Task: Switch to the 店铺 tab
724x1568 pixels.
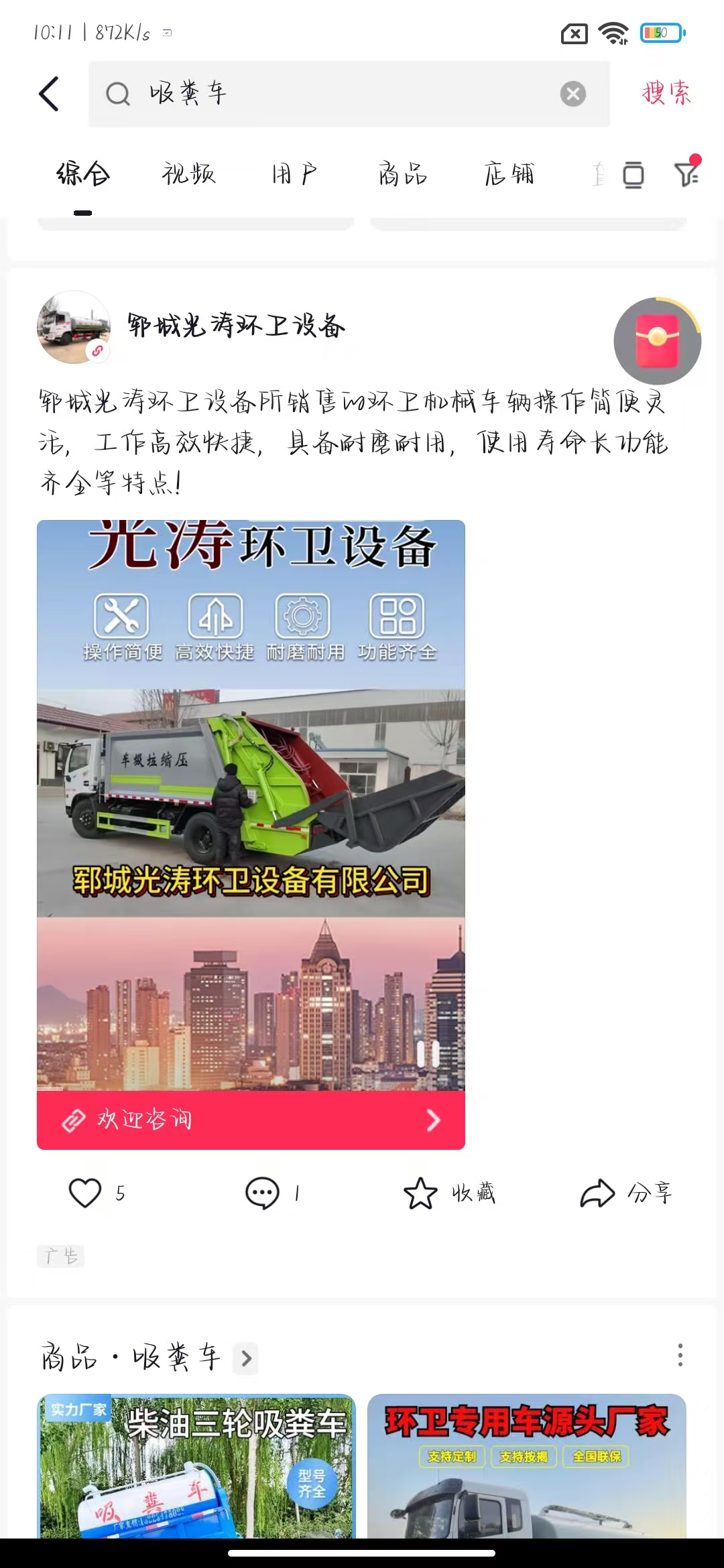Action: click(509, 174)
